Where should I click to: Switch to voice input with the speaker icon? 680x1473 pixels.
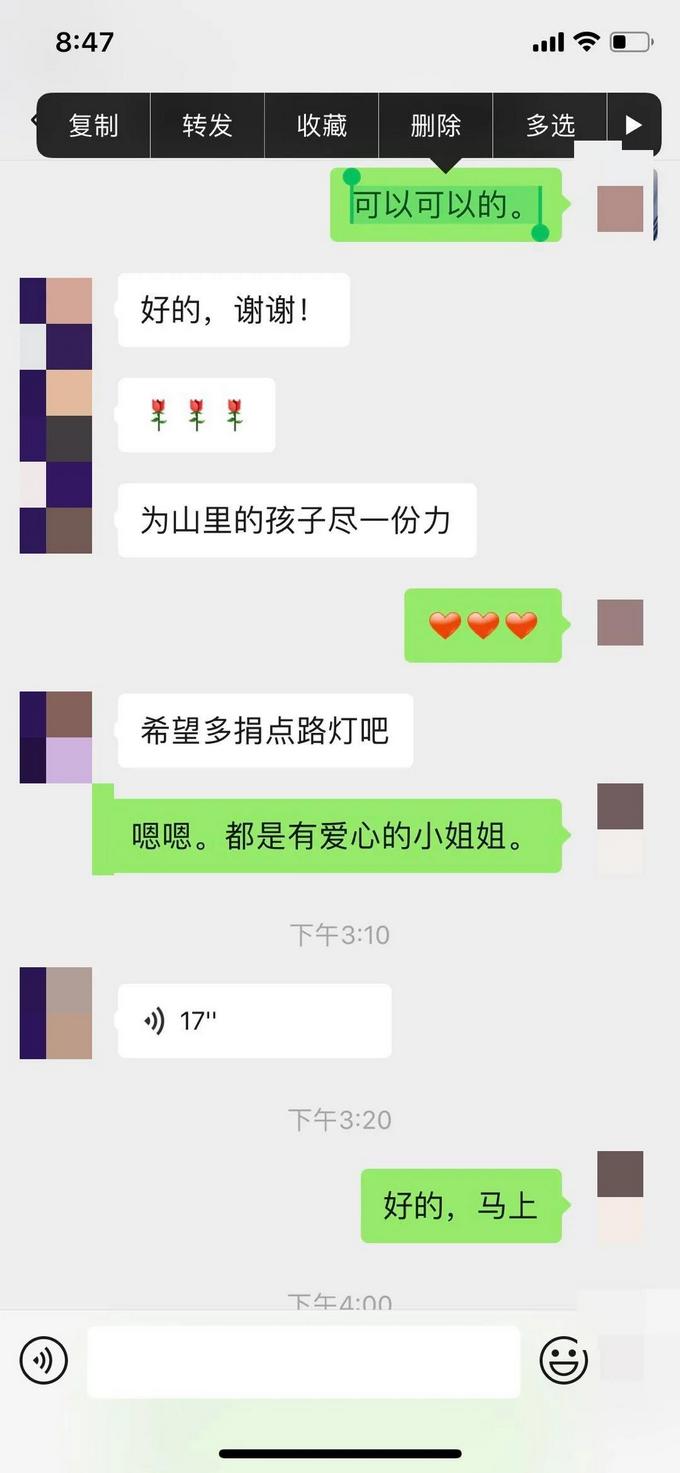[44, 1360]
